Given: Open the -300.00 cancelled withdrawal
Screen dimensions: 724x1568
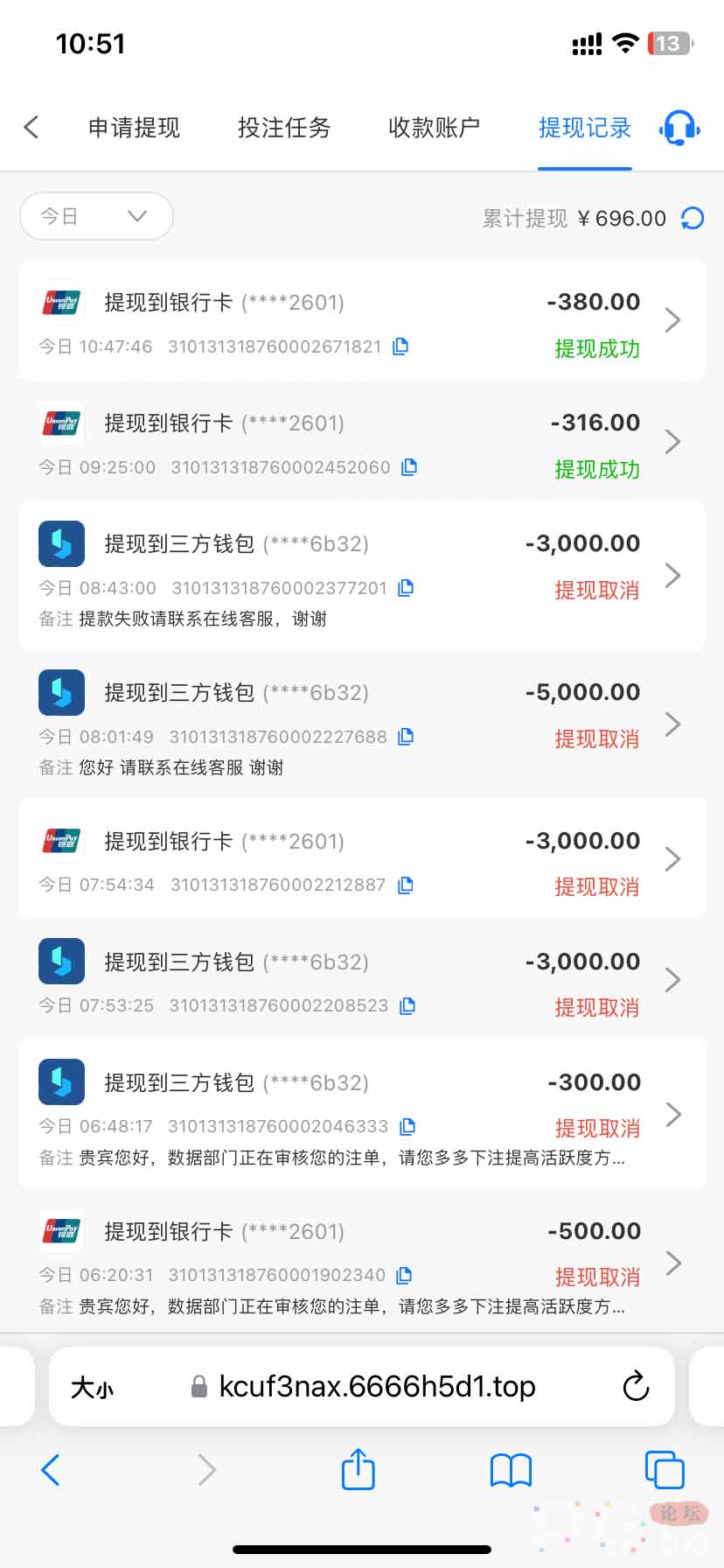Looking at the screenshot, I should pyautogui.click(x=361, y=1114).
